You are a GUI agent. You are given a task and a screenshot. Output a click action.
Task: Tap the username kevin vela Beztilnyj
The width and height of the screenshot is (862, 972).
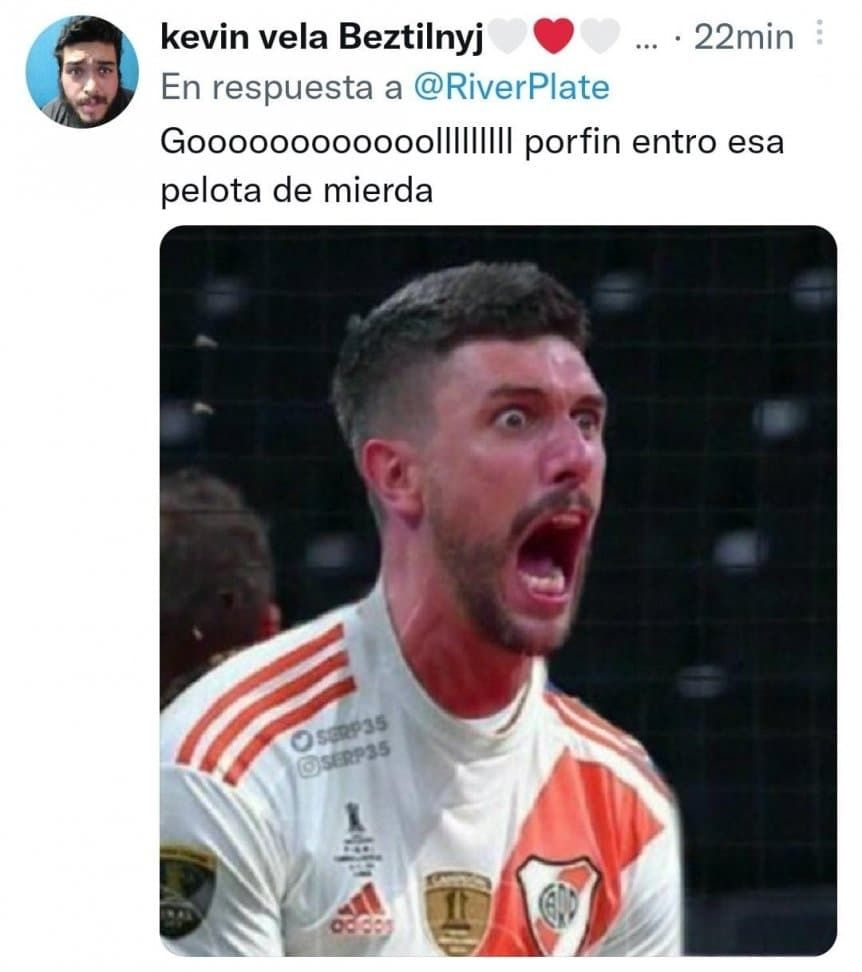322,38
